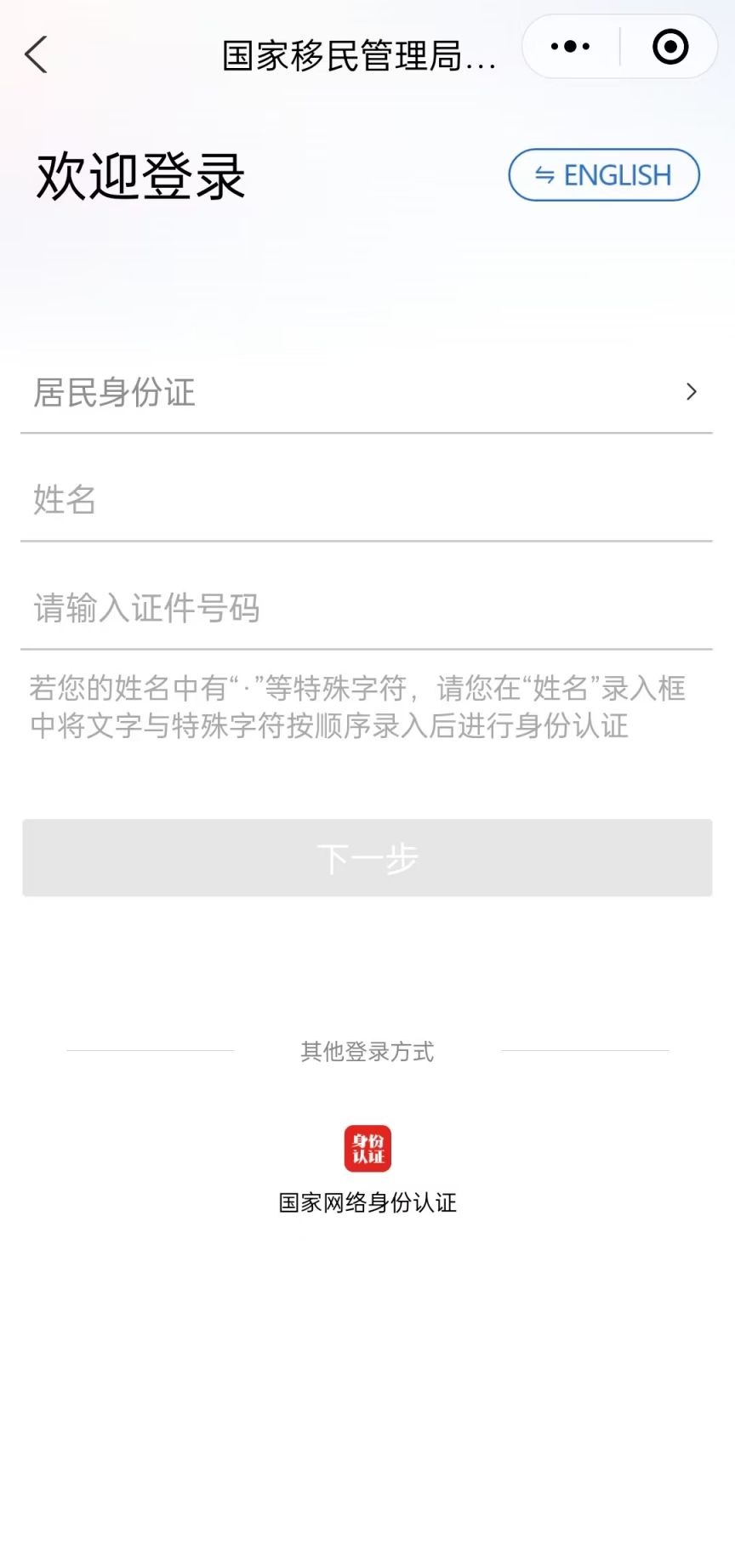Open the mini program three-dot menu
Image resolution: width=735 pixels, height=1568 pixels.
pos(570,47)
